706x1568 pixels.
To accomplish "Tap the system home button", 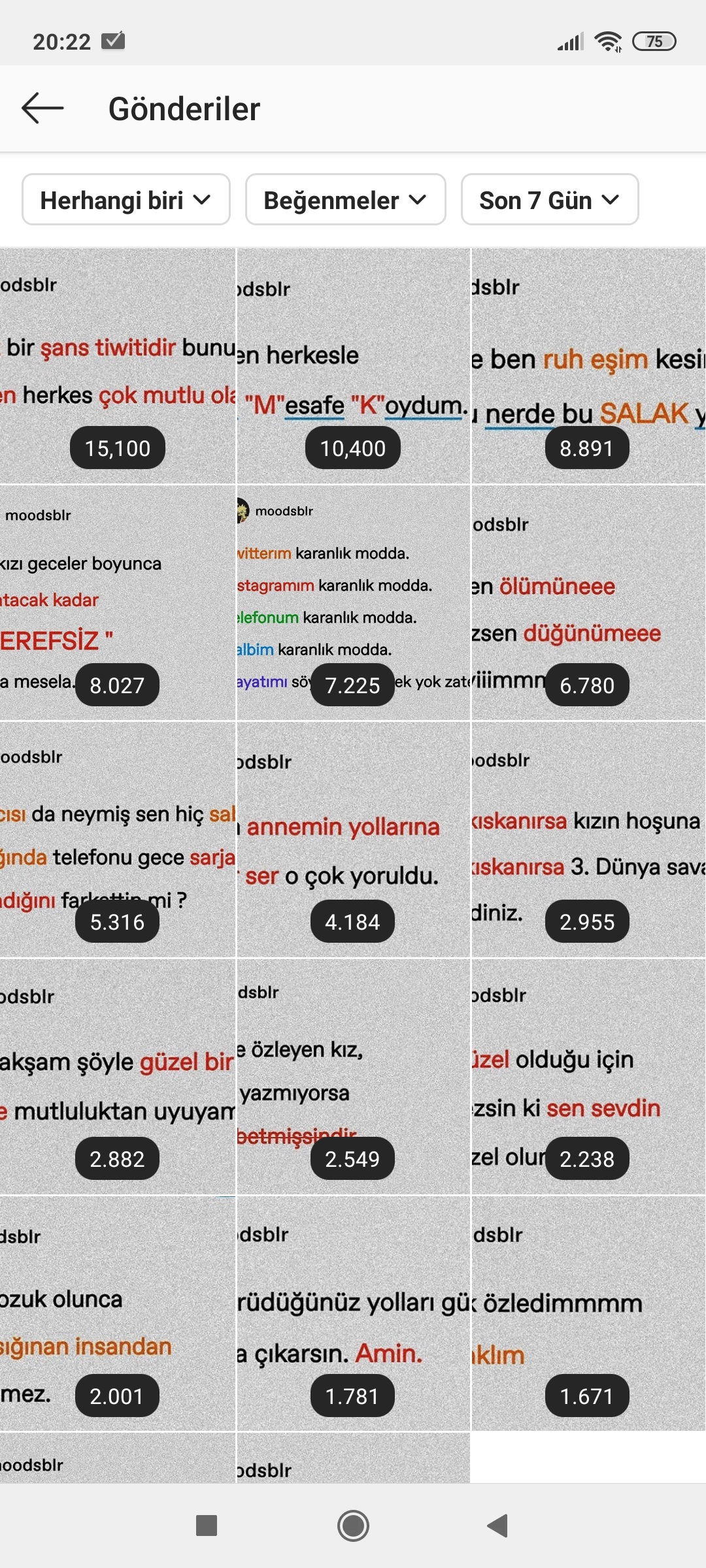I will point(353,1526).
